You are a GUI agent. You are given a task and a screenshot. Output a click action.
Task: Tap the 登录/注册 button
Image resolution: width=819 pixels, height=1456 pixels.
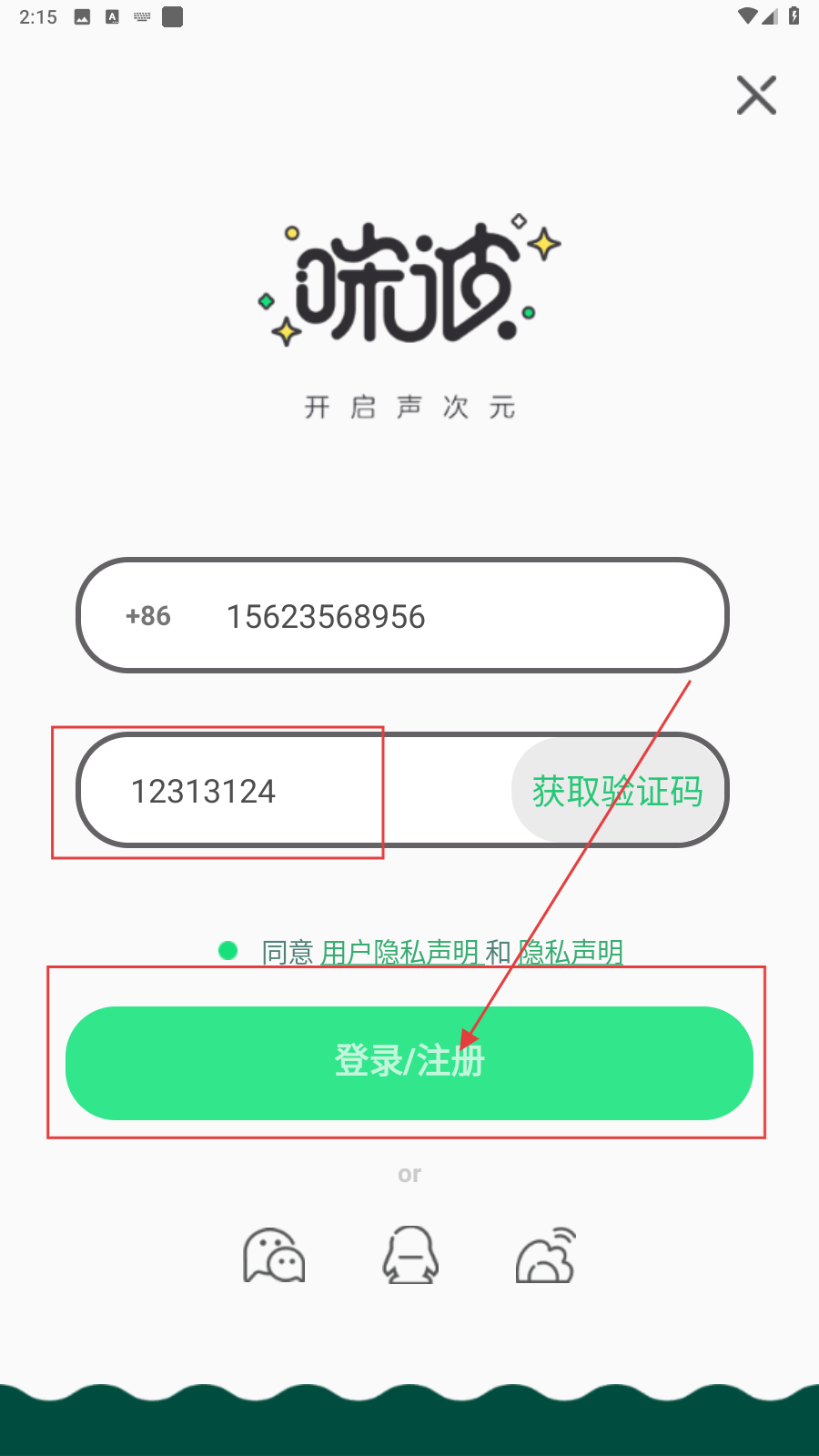pyautogui.click(x=409, y=1062)
